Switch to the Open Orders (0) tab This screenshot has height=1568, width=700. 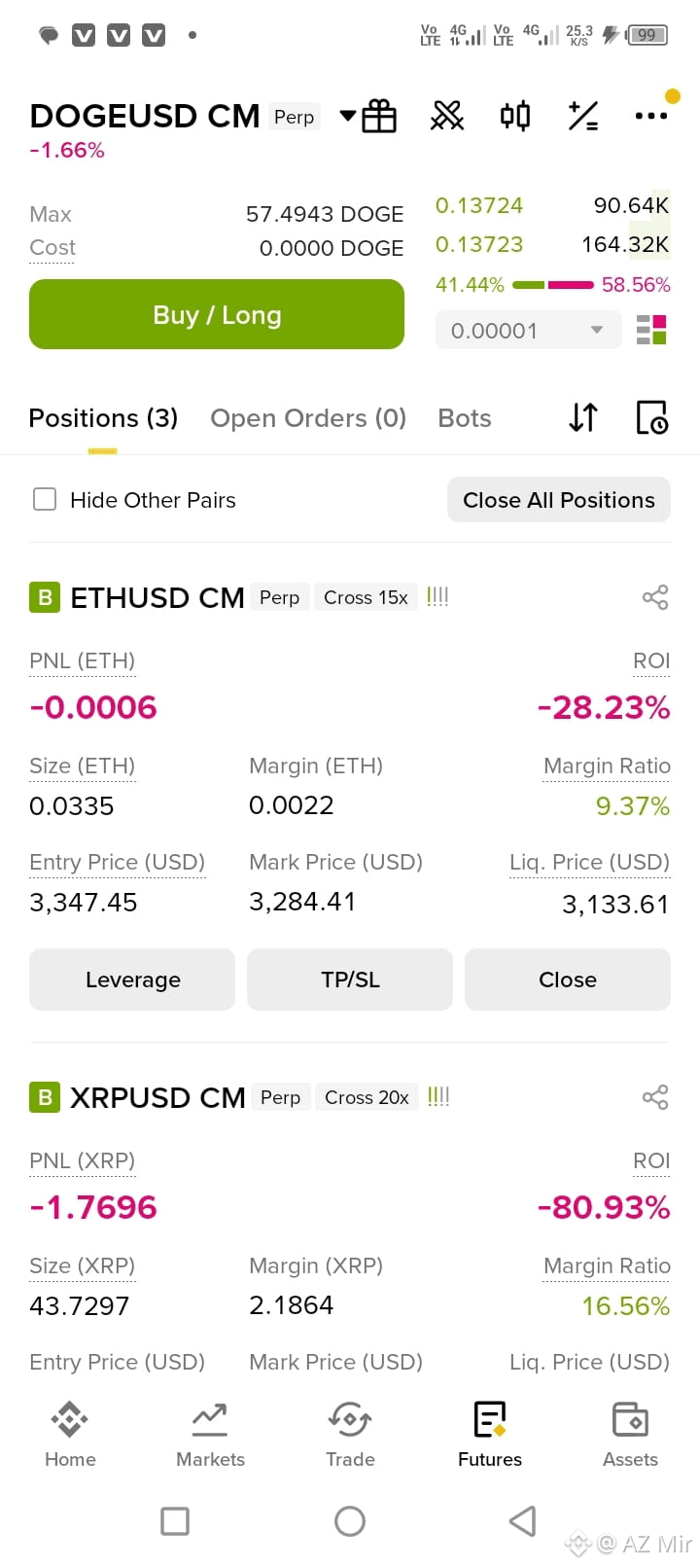coord(308,418)
